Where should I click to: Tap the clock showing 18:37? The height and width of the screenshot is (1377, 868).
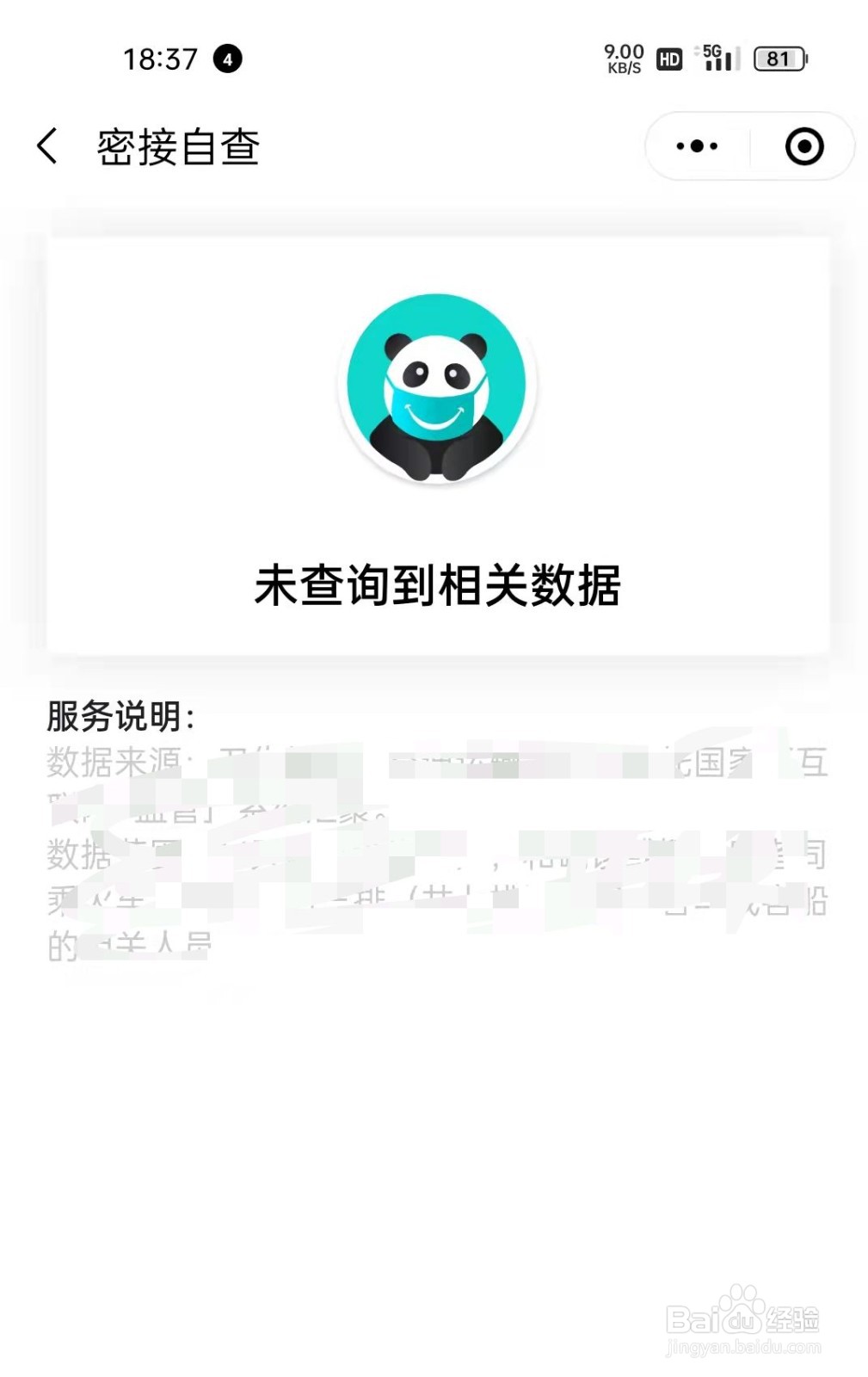pos(159,59)
